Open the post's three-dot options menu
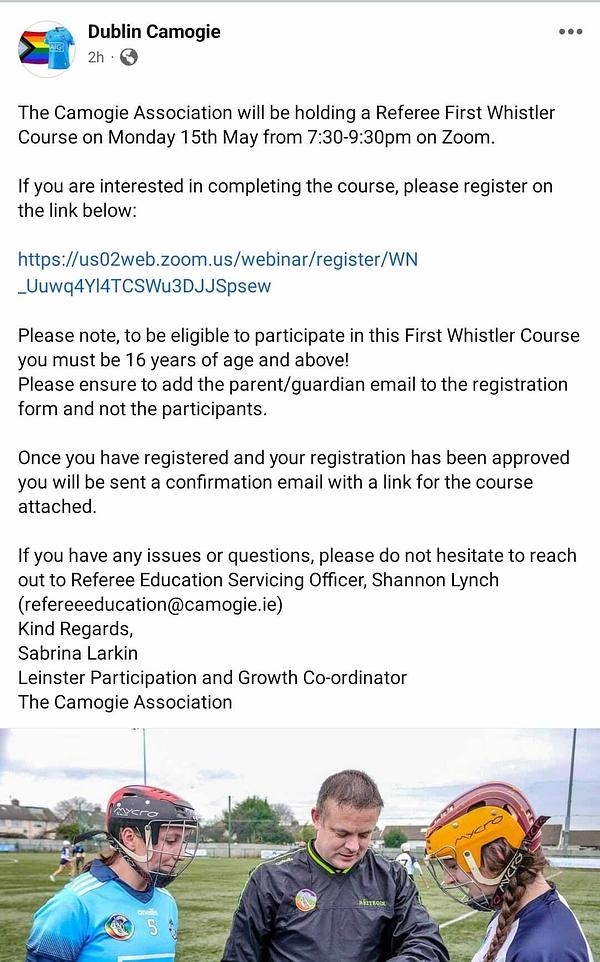The height and width of the screenshot is (962, 600). pyautogui.click(x=571, y=32)
